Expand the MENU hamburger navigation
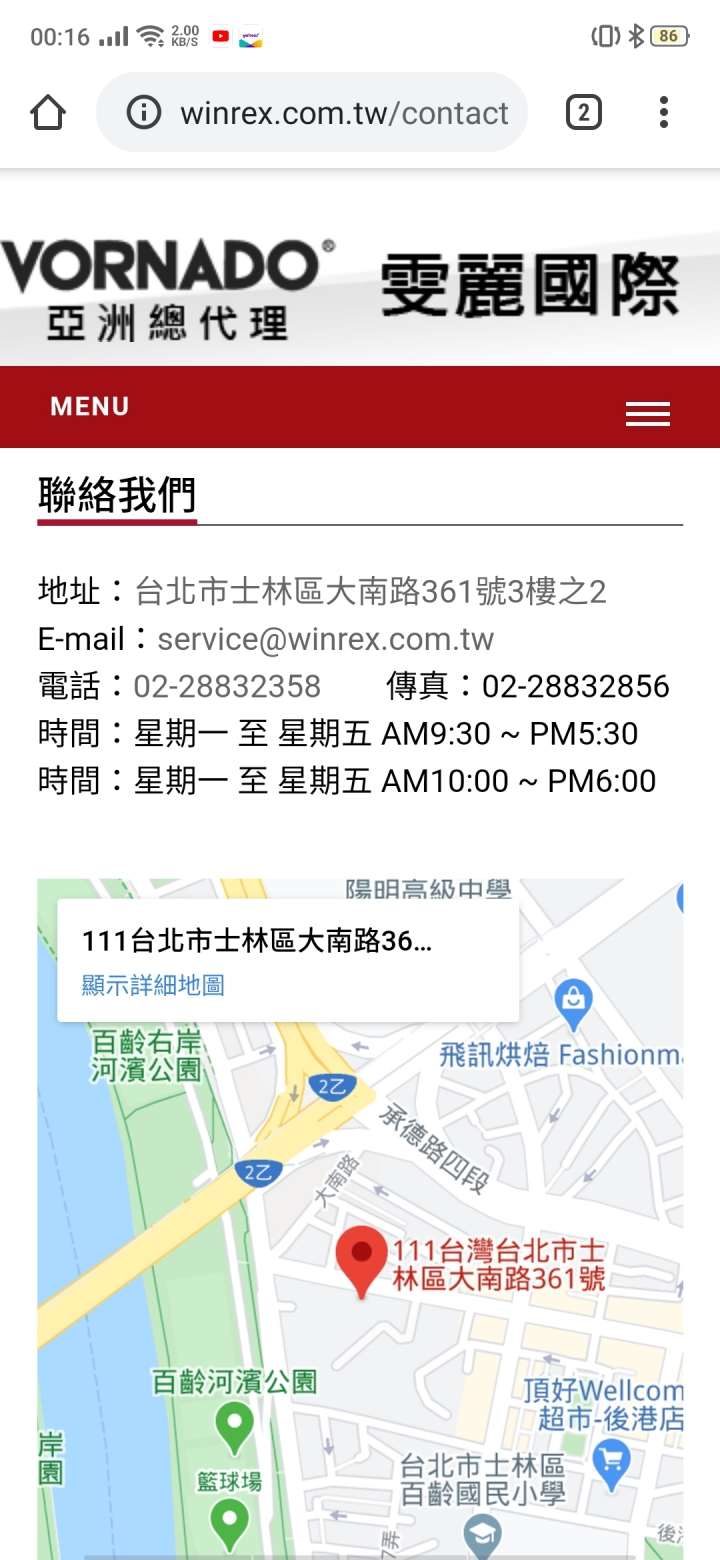 click(648, 414)
